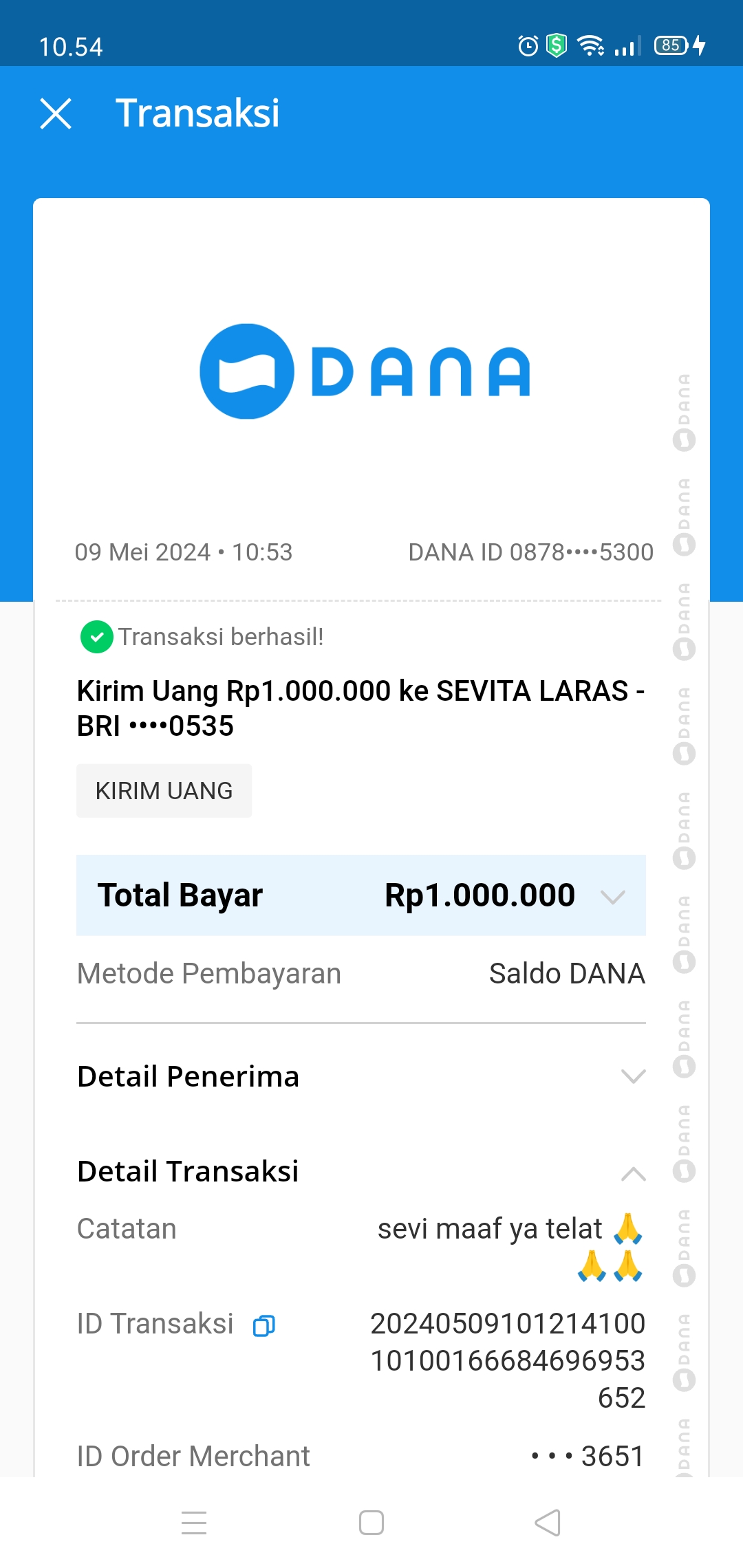Collapse the Detail Transaksi section
The image size is (743, 1568).
click(x=633, y=1173)
